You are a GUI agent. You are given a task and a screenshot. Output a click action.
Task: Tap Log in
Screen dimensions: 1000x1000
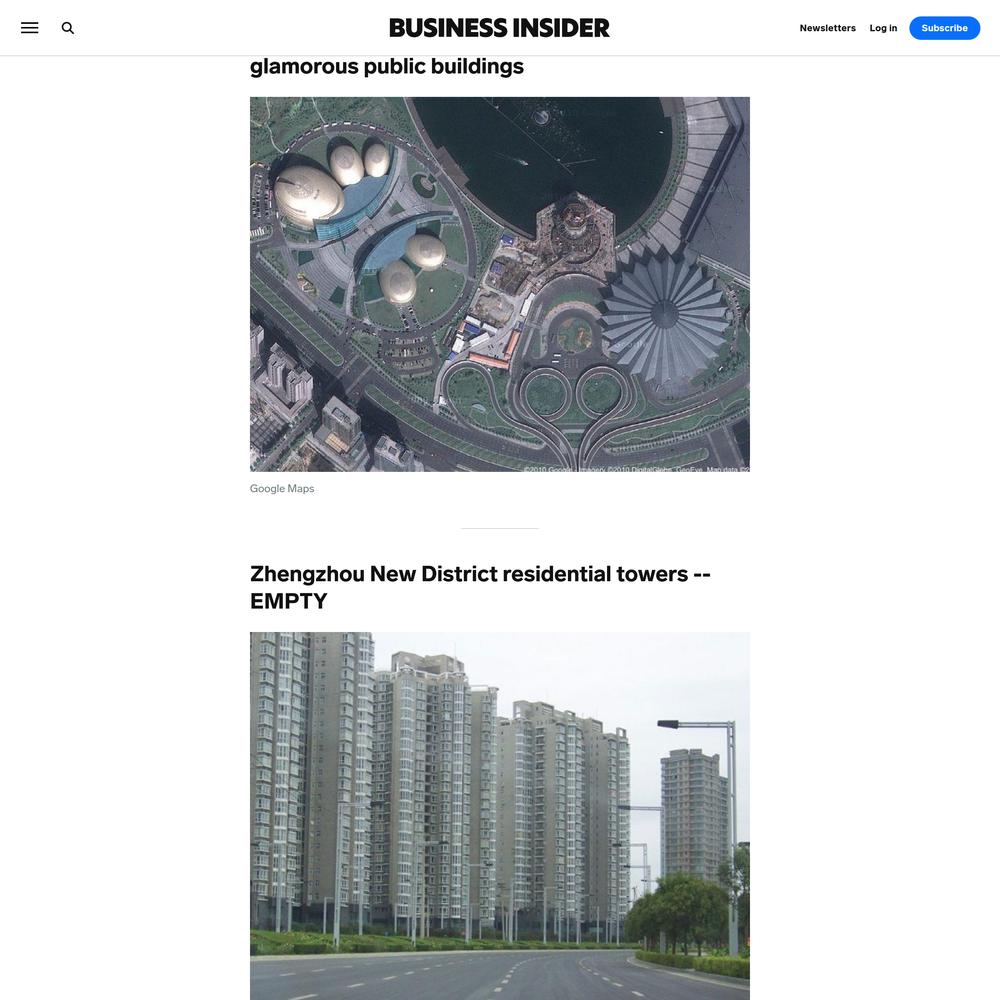pyautogui.click(x=883, y=28)
